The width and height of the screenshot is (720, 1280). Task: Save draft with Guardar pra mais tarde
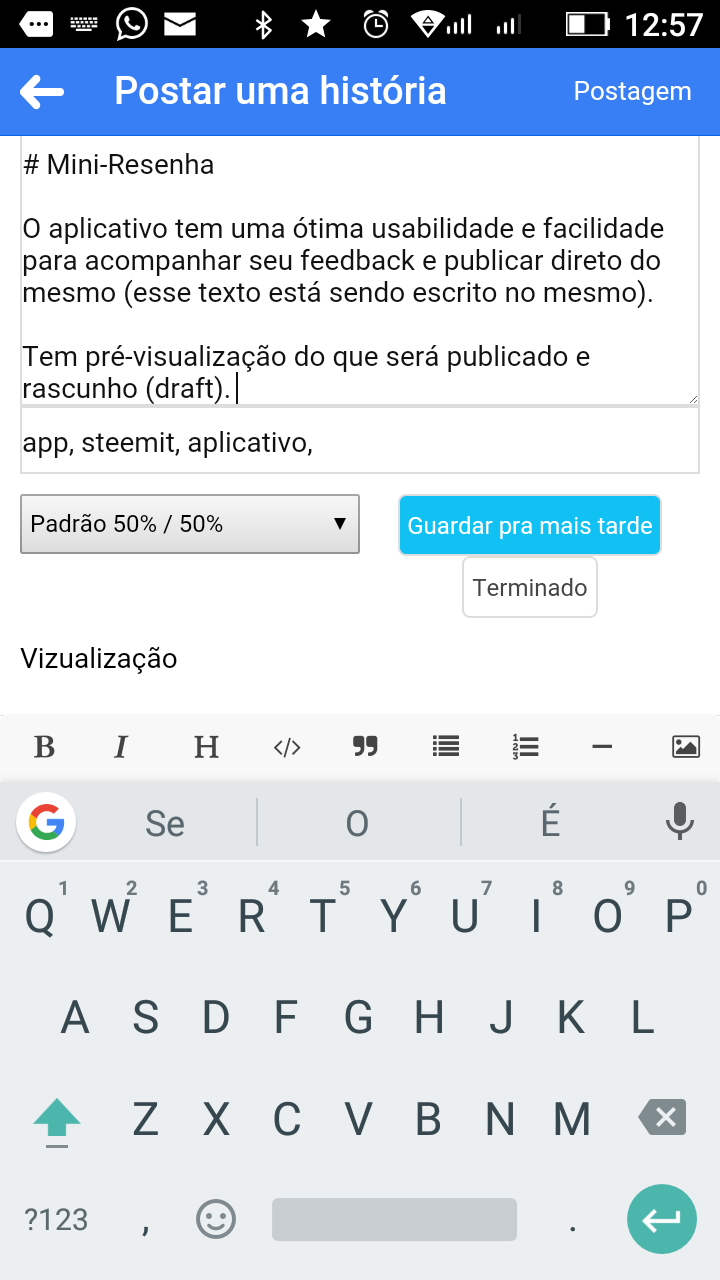[530, 526]
